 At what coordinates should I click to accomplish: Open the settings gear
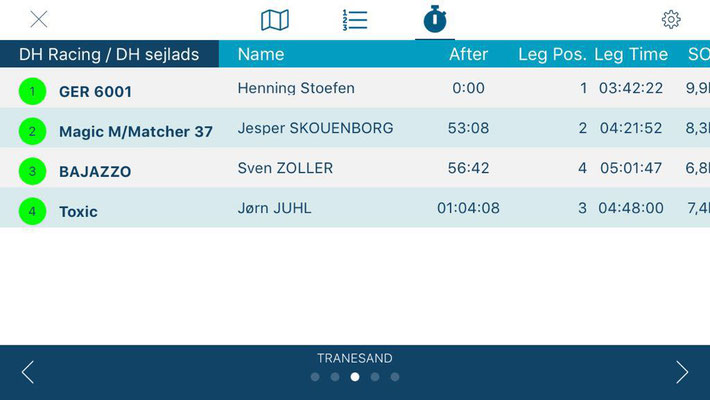[671, 19]
